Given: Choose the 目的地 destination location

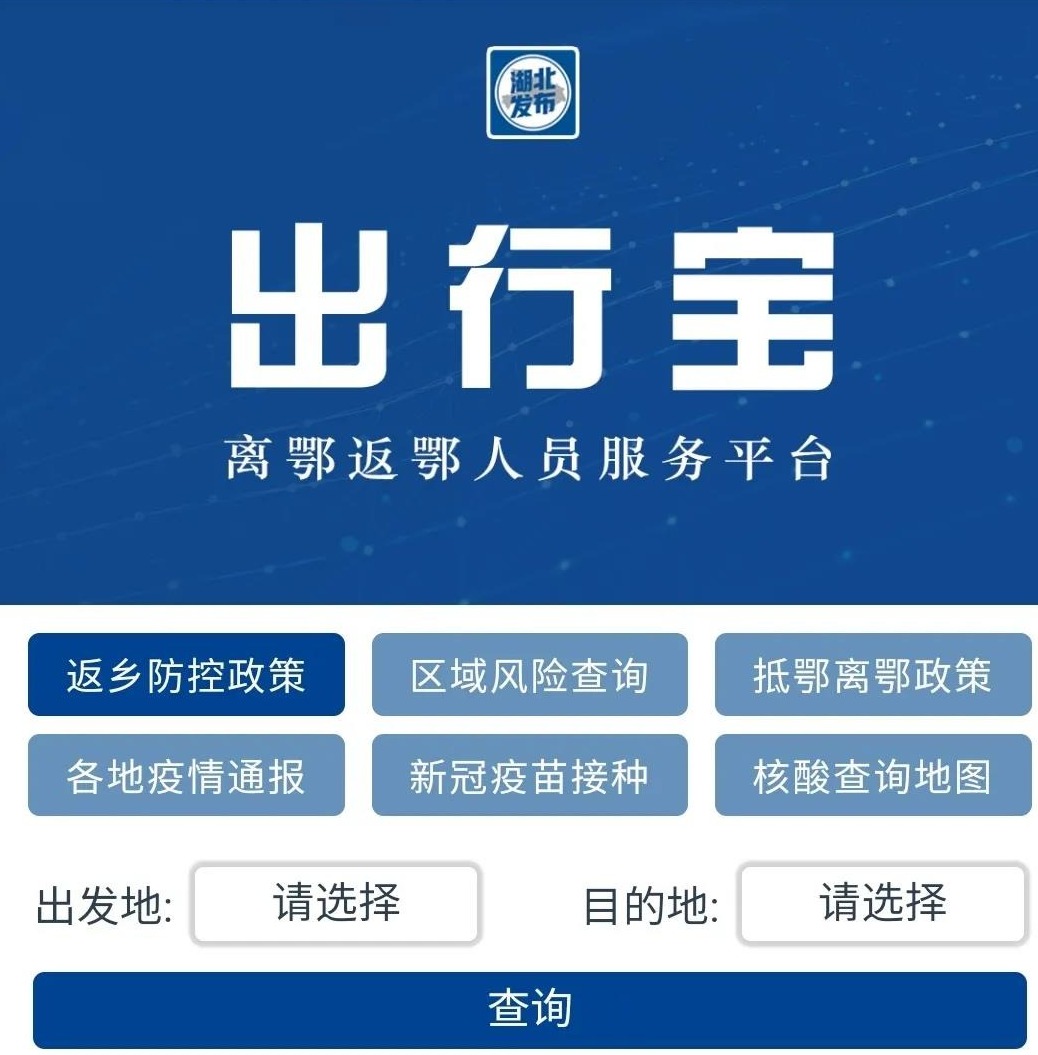Looking at the screenshot, I should pyautogui.click(x=883, y=904).
